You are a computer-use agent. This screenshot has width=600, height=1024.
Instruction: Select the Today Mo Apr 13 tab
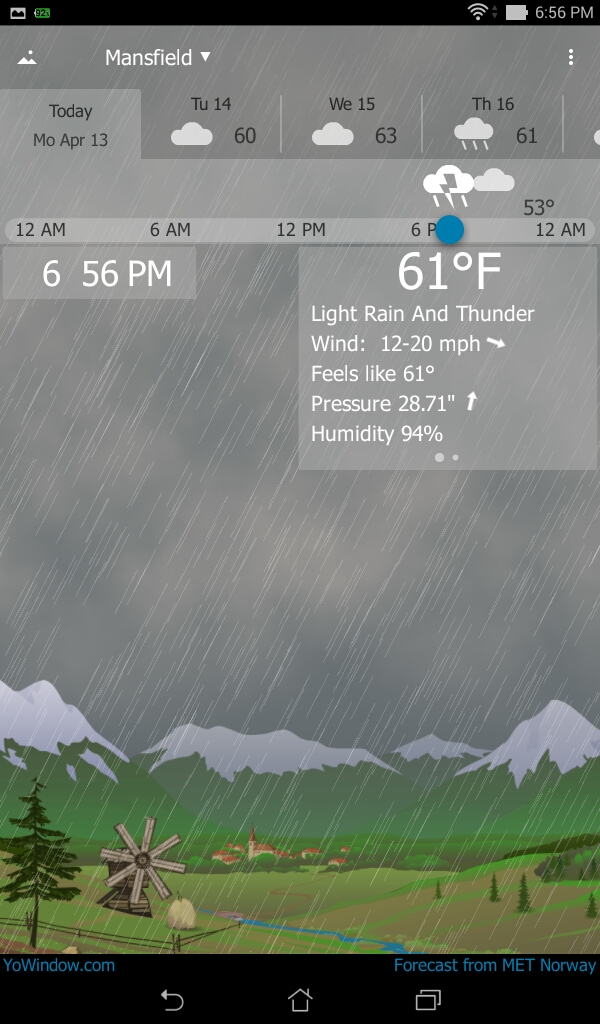click(x=70, y=125)
